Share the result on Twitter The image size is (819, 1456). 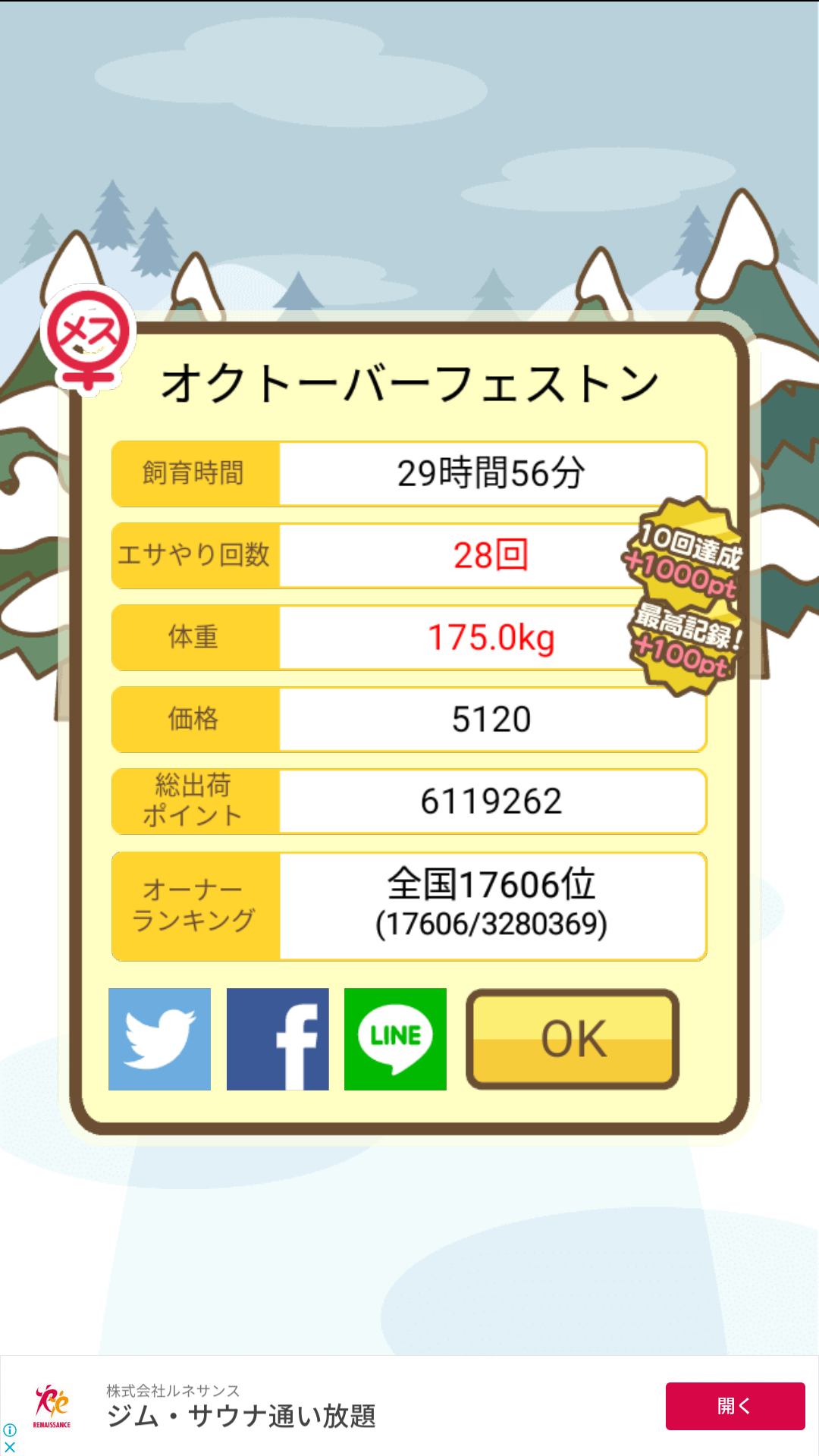click(159, 1039)
